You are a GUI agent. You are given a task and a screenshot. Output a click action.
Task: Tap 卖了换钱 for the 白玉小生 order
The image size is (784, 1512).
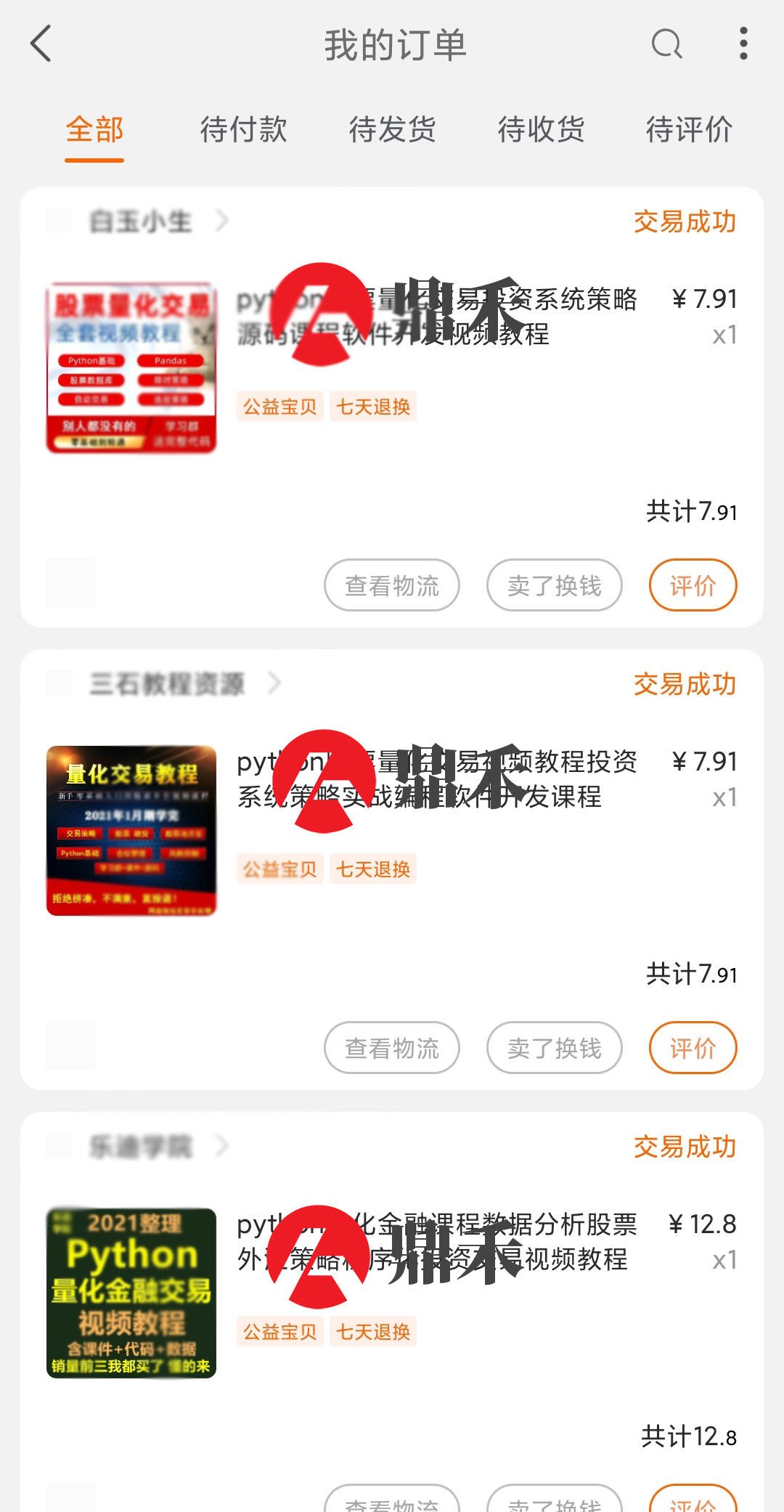[555, 585]
